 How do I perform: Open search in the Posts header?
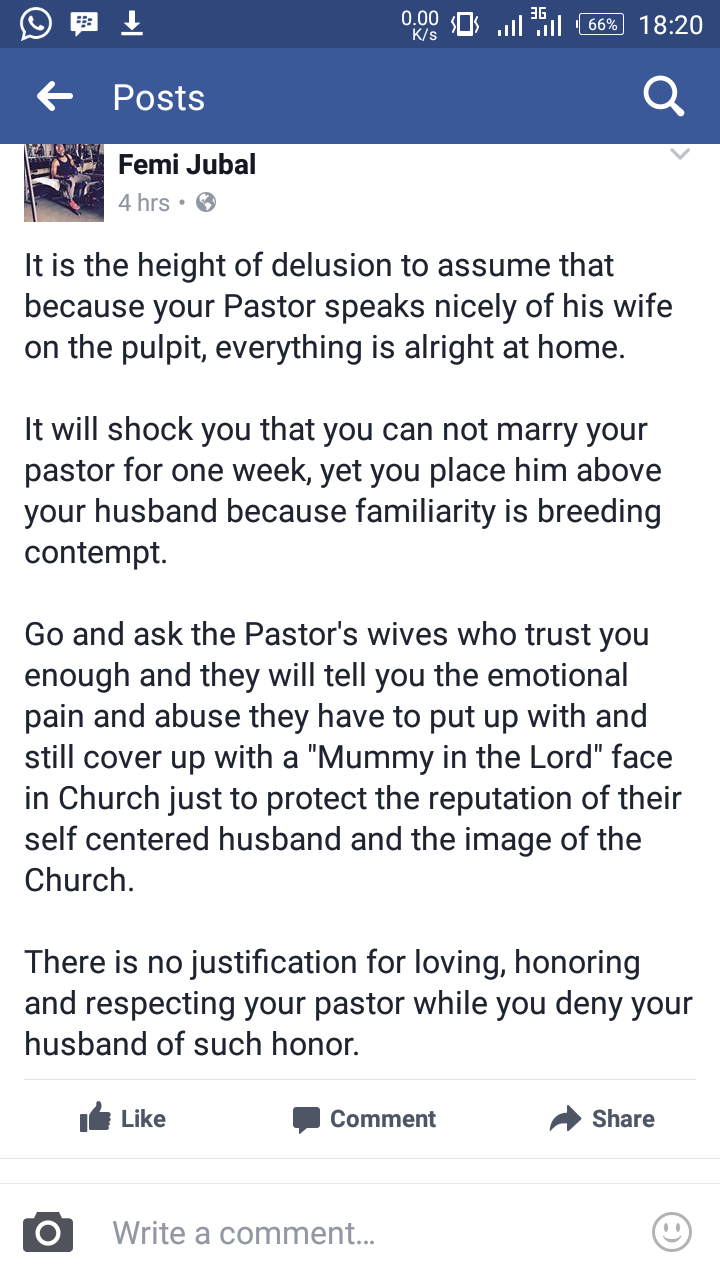662,97
